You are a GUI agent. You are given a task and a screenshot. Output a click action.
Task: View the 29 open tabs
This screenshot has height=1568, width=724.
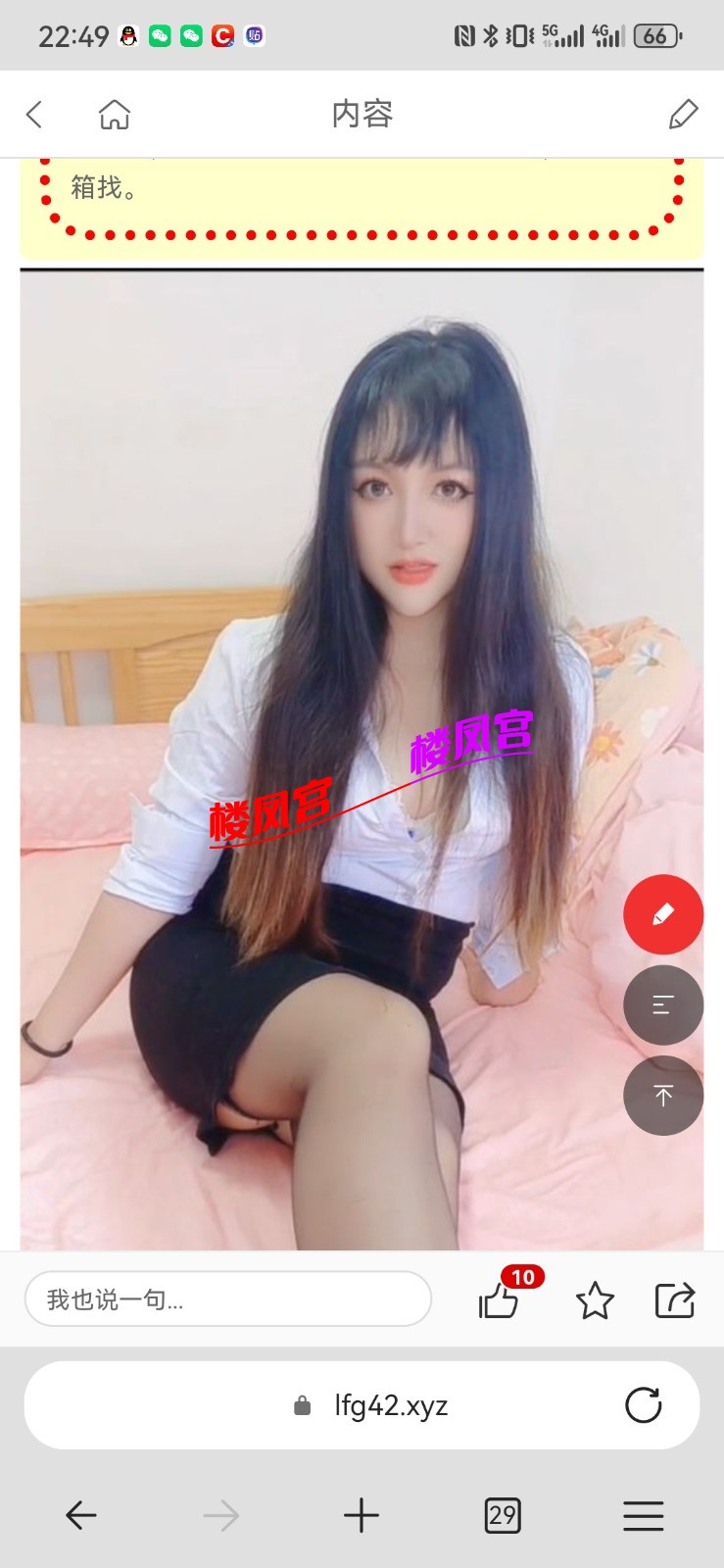point(503,1516)
